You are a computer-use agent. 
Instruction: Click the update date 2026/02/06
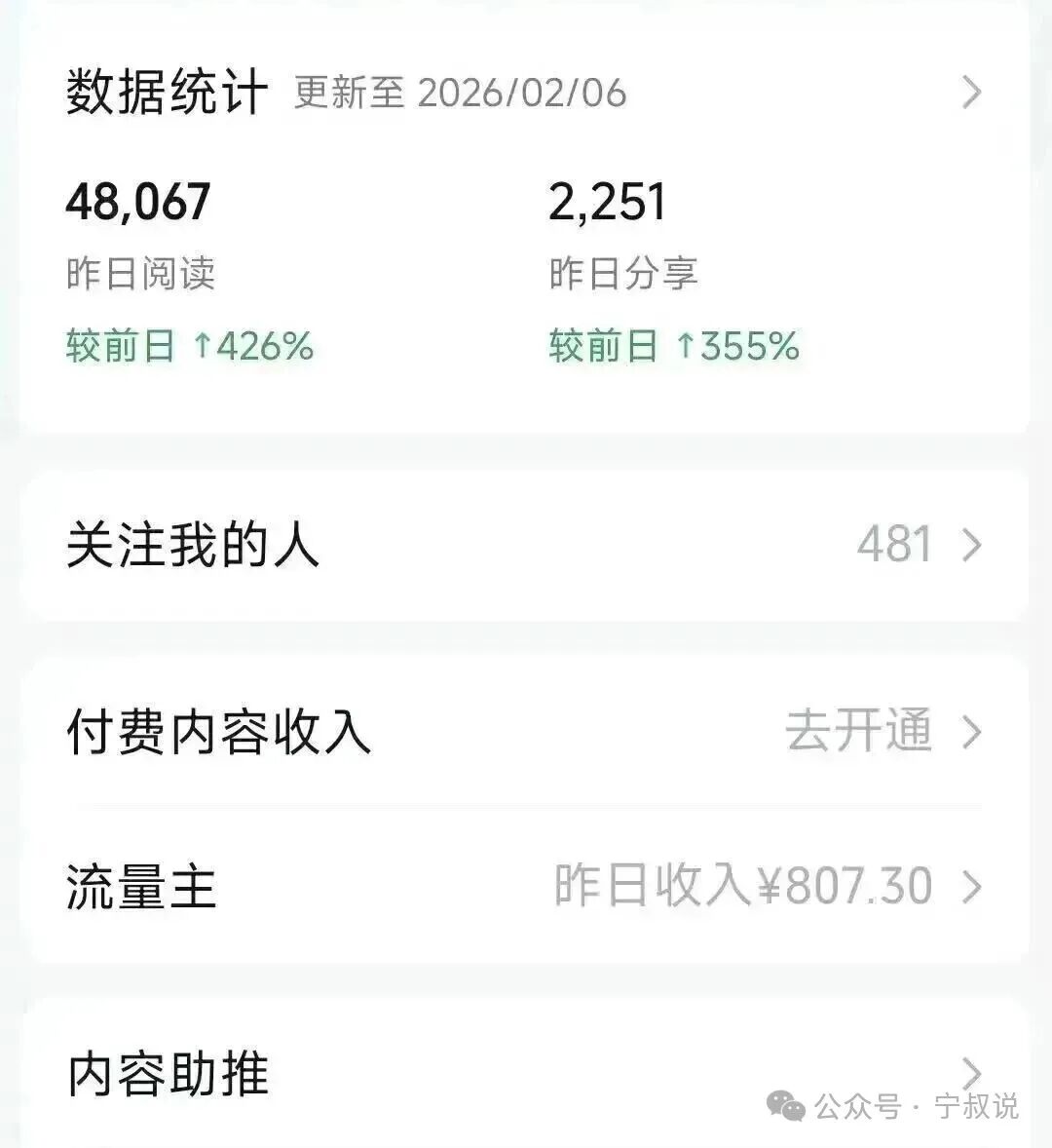coord(522,95)
